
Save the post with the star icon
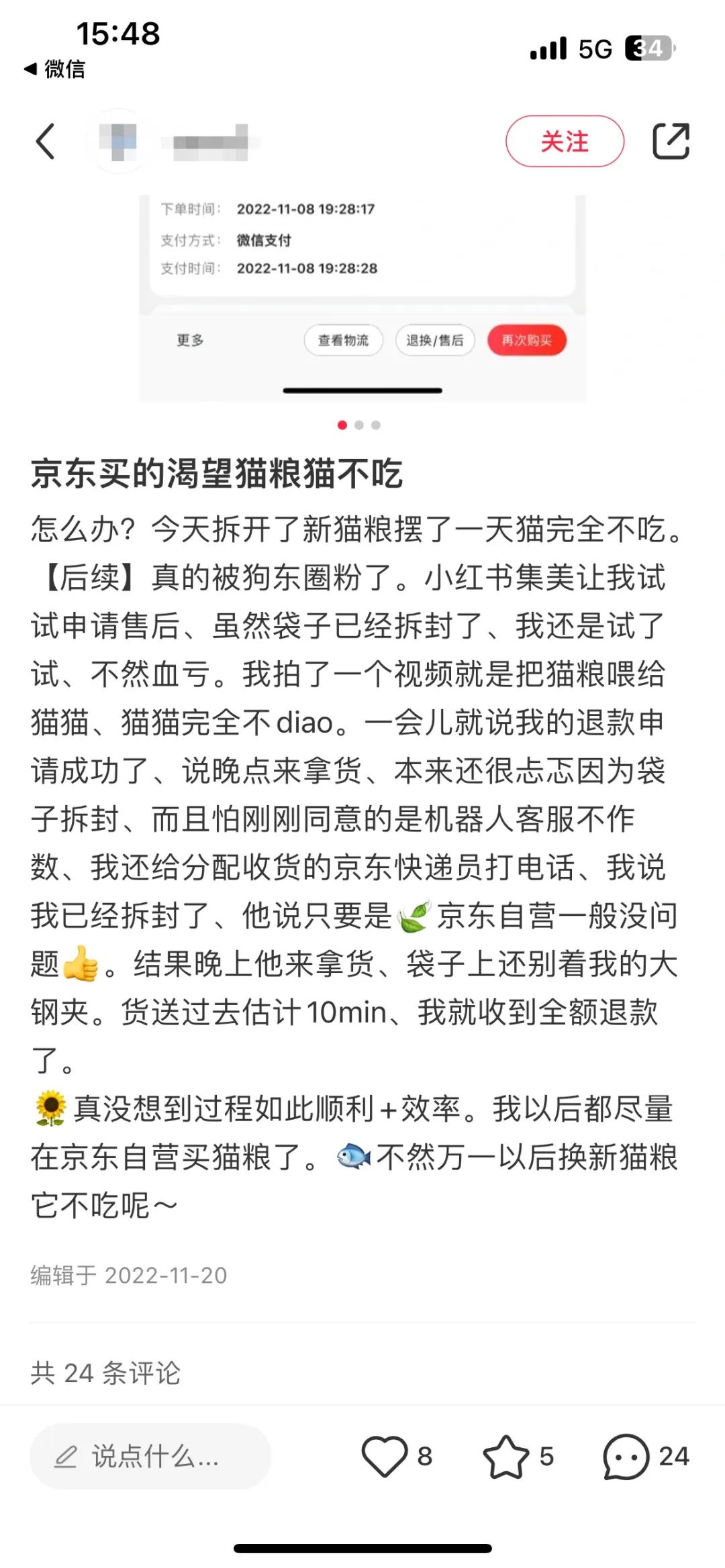(505, 1456)
